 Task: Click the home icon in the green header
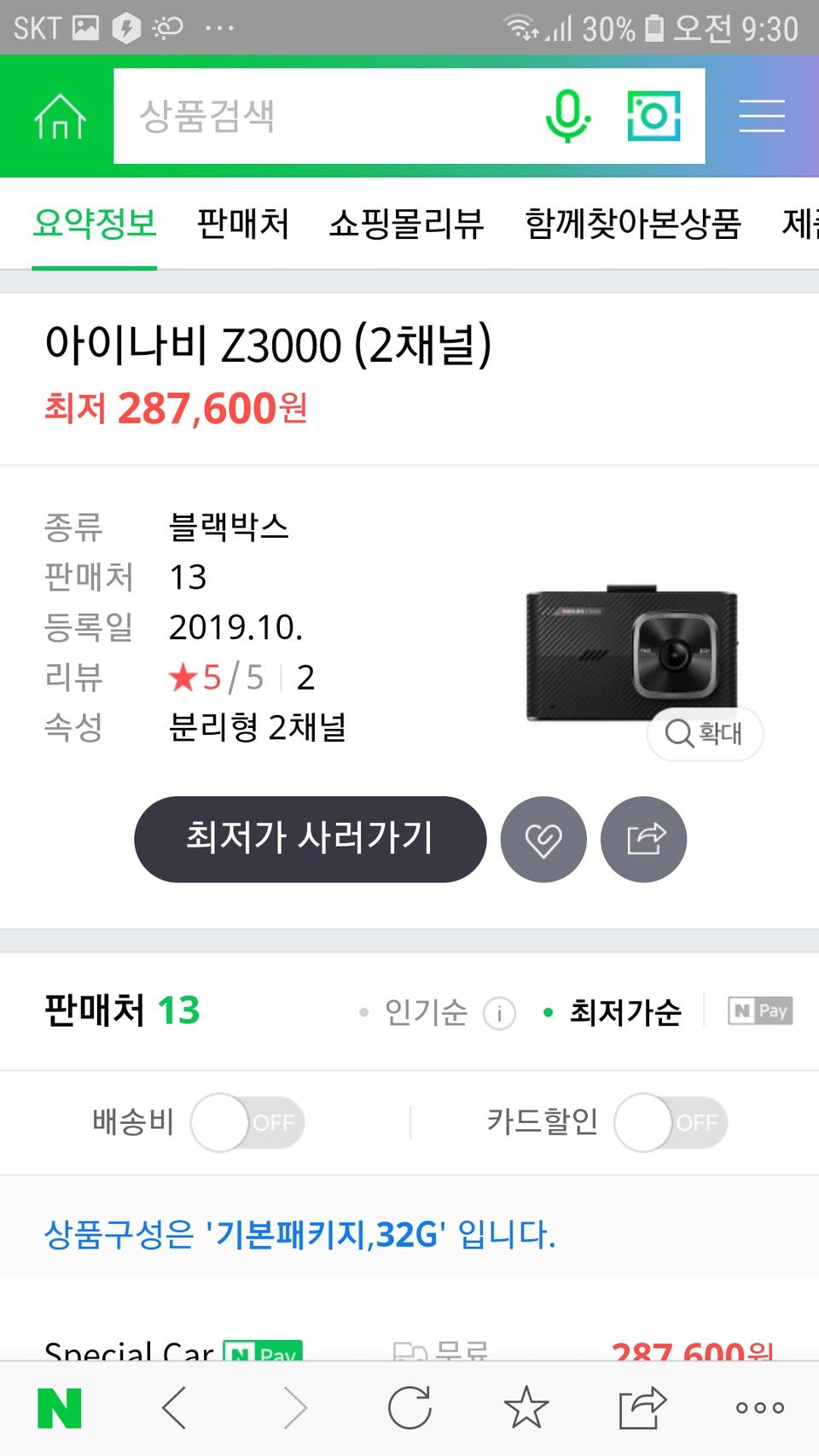point(58,116)
